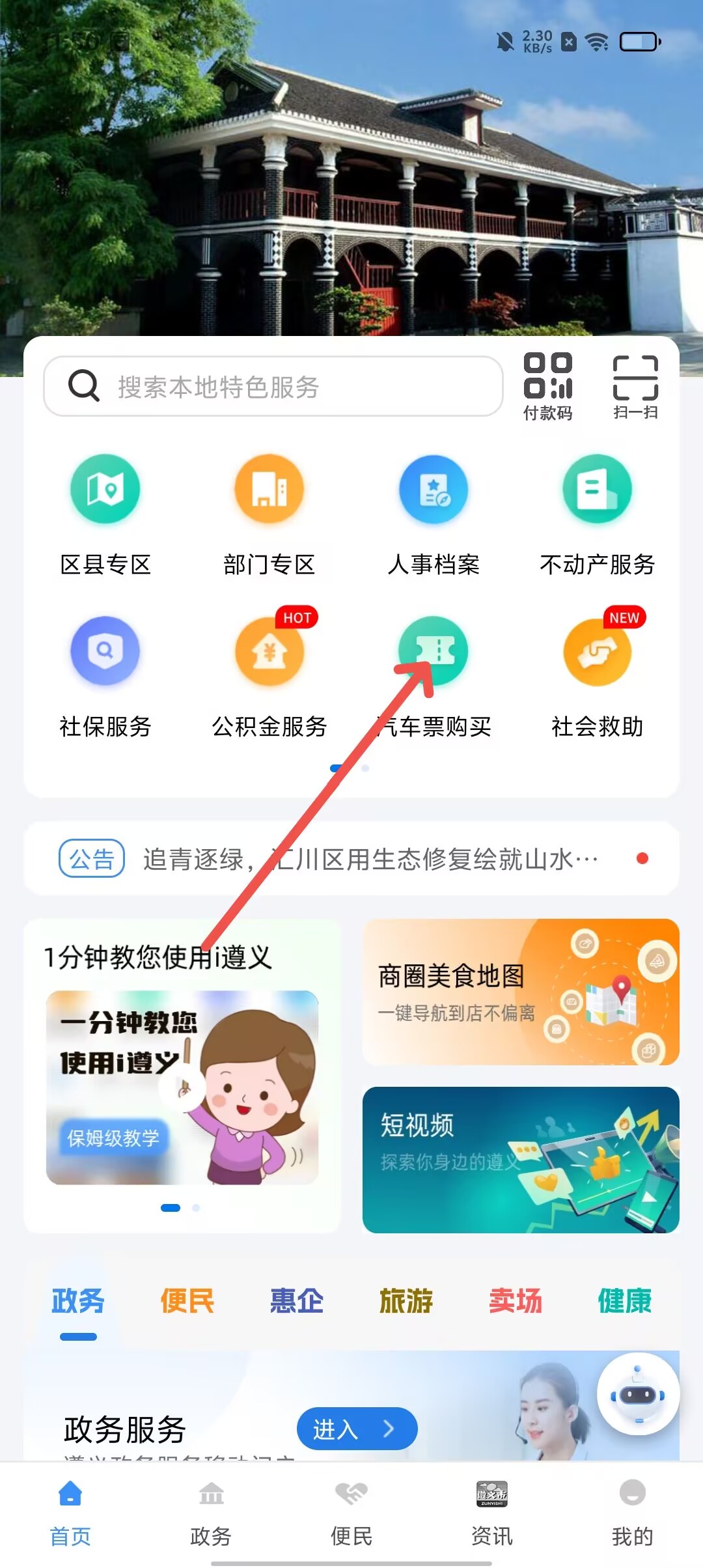Open the robot assistant floating button

pos(638,1394)
